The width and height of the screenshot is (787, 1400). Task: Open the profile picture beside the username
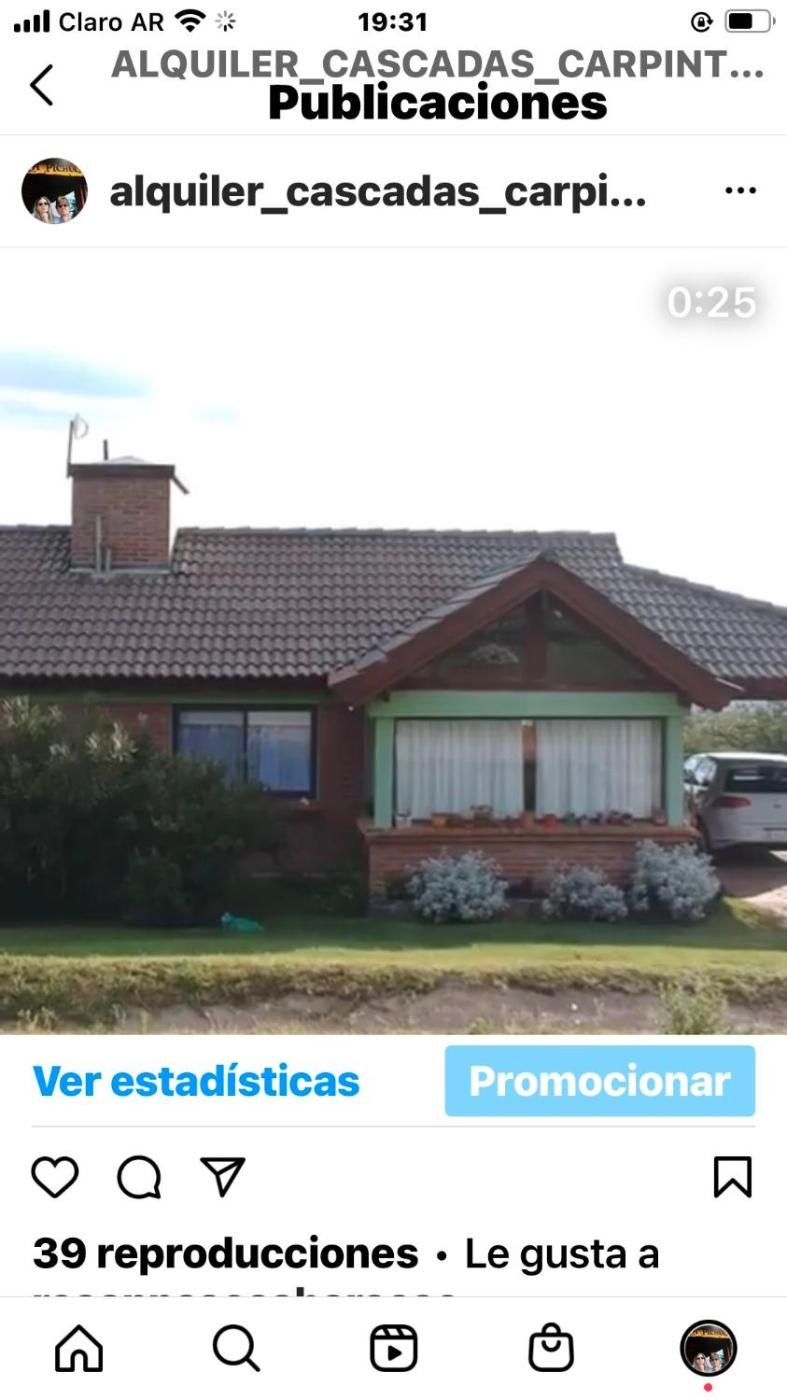(x=54, y=191)
